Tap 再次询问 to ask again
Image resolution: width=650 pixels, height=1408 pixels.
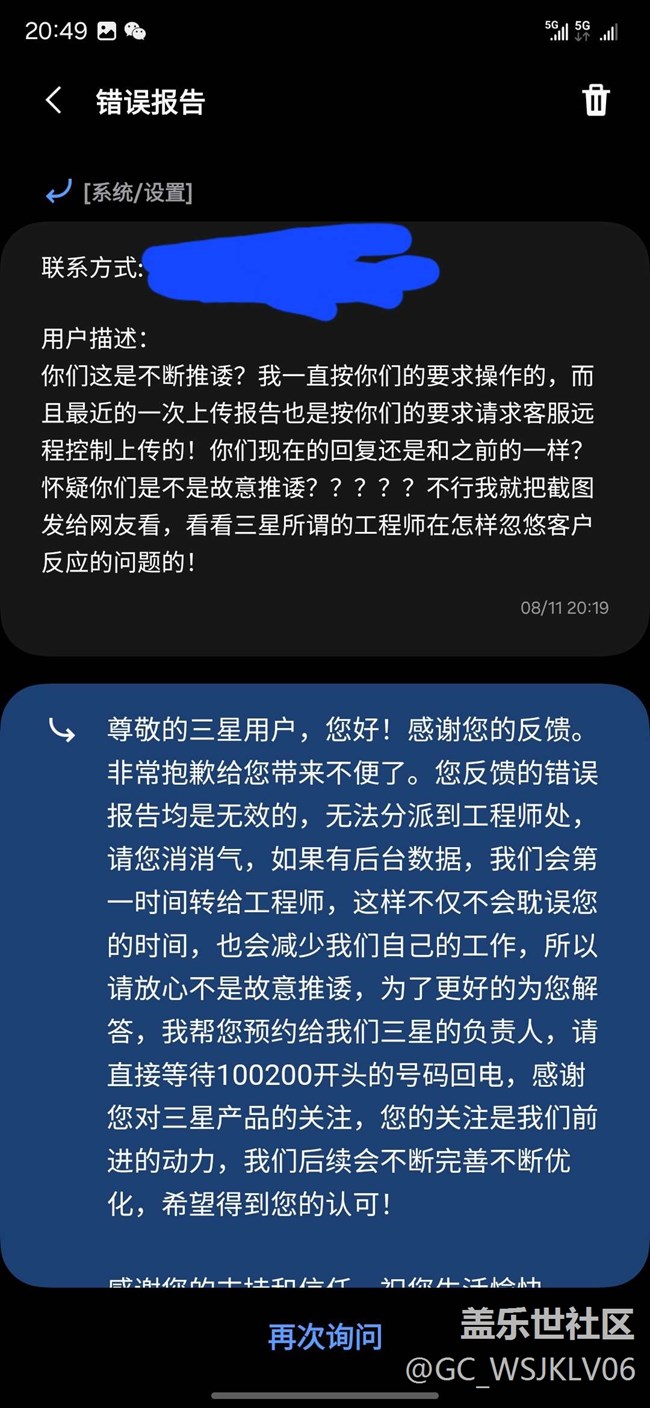tap(325, 1336)
